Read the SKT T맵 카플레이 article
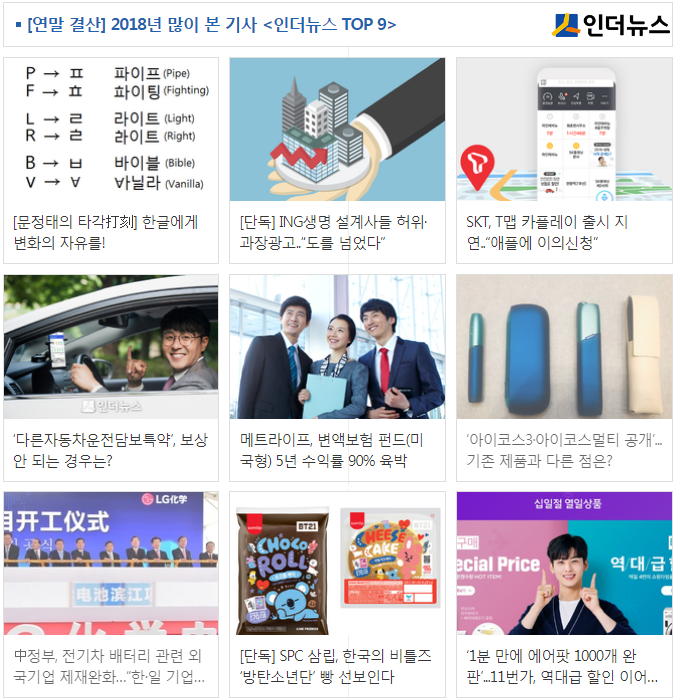This screenshot has height=700, width=676. 563,232
